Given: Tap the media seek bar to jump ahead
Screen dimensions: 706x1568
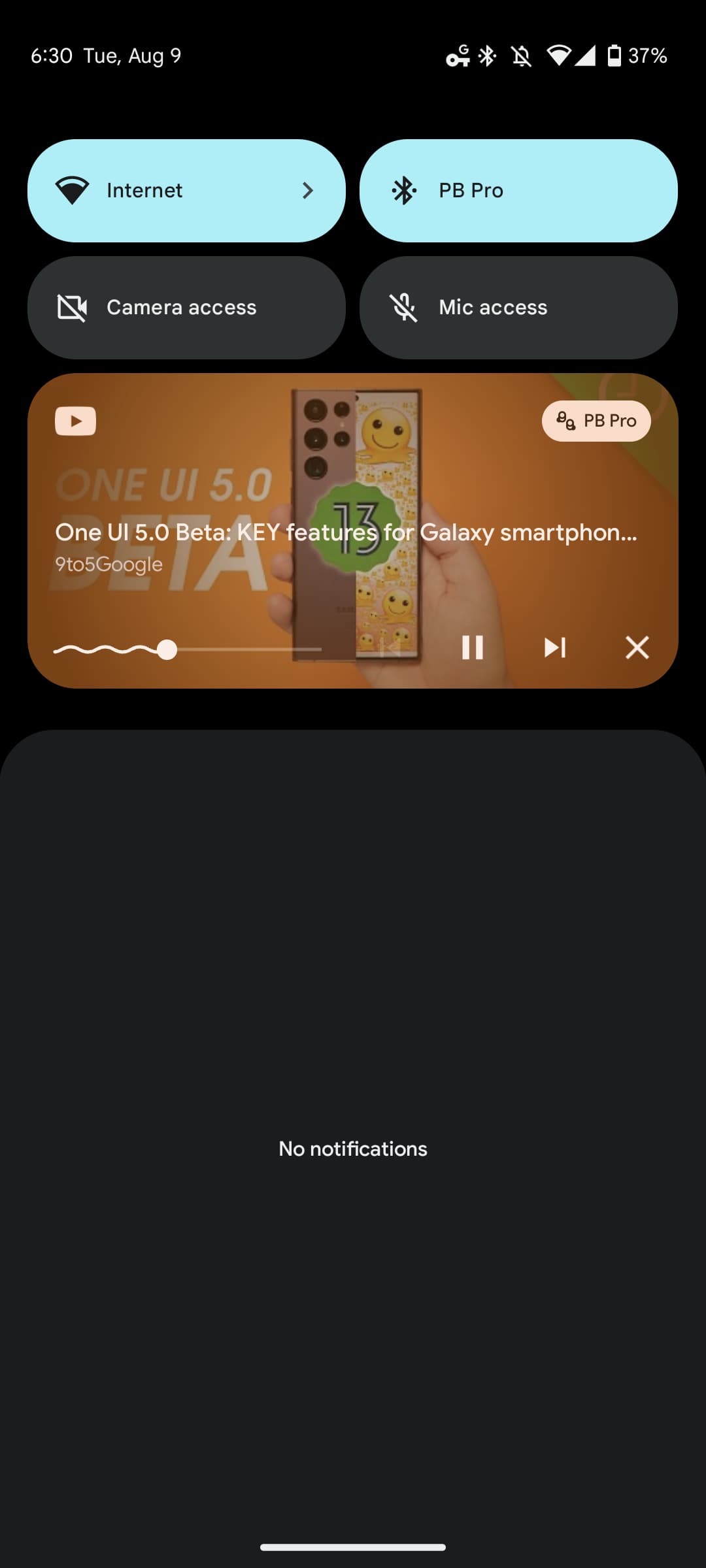Looking at the screenshot, I should (x=261, y=649).
